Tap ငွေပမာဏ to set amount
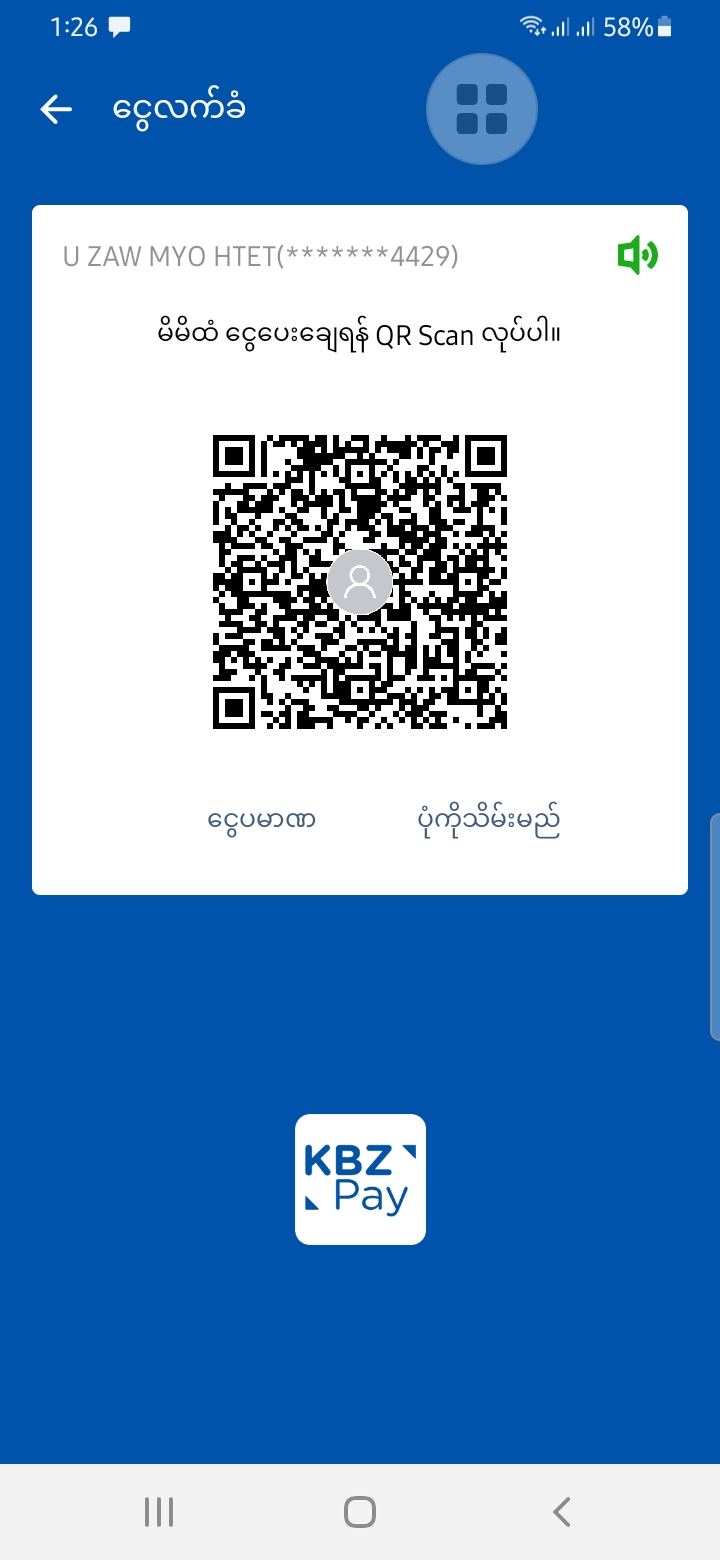The height and width of the screenshot is (1560, 720). (262, 821)
